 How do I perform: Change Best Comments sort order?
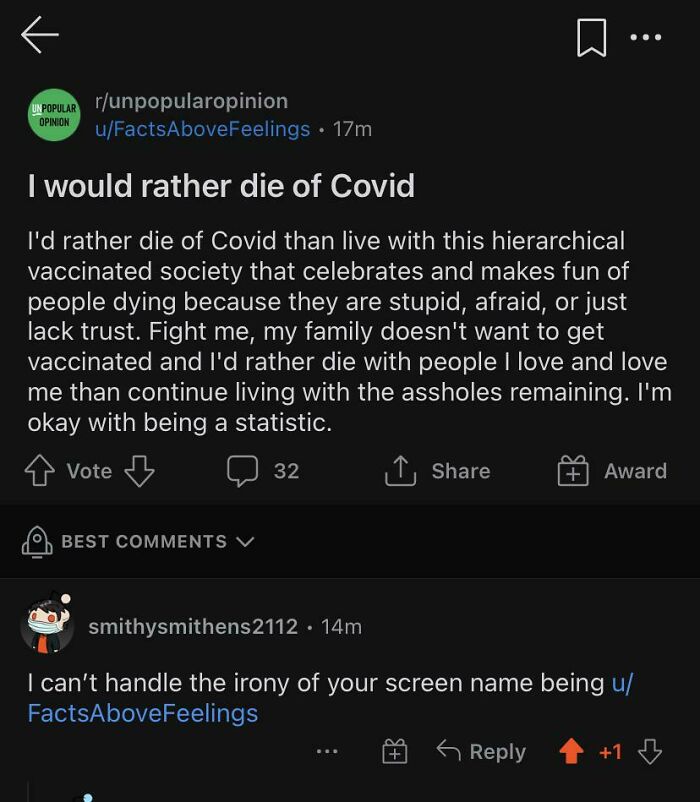(x=140, y=541)
